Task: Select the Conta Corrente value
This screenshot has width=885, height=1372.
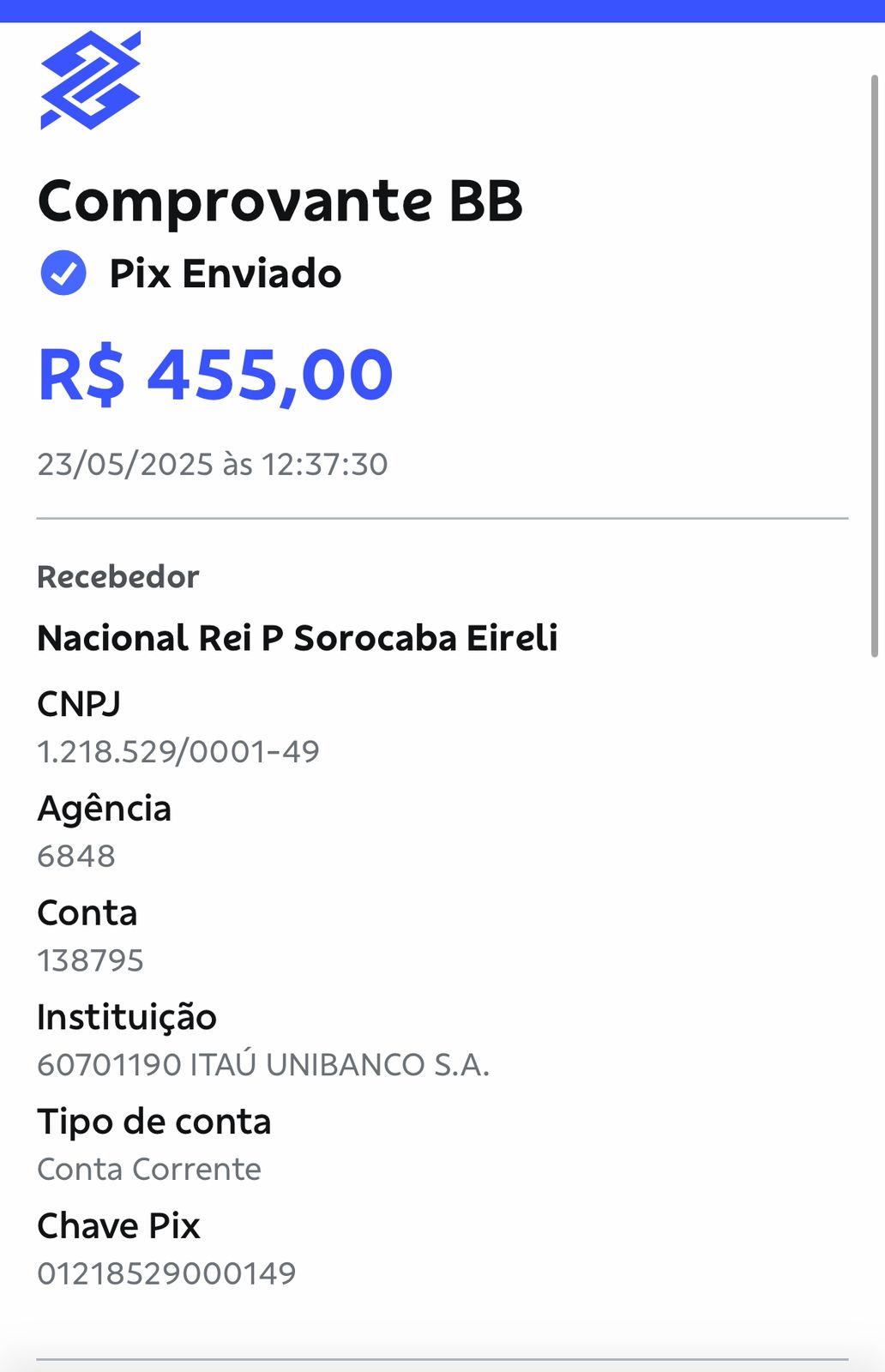Action: 148,1168
